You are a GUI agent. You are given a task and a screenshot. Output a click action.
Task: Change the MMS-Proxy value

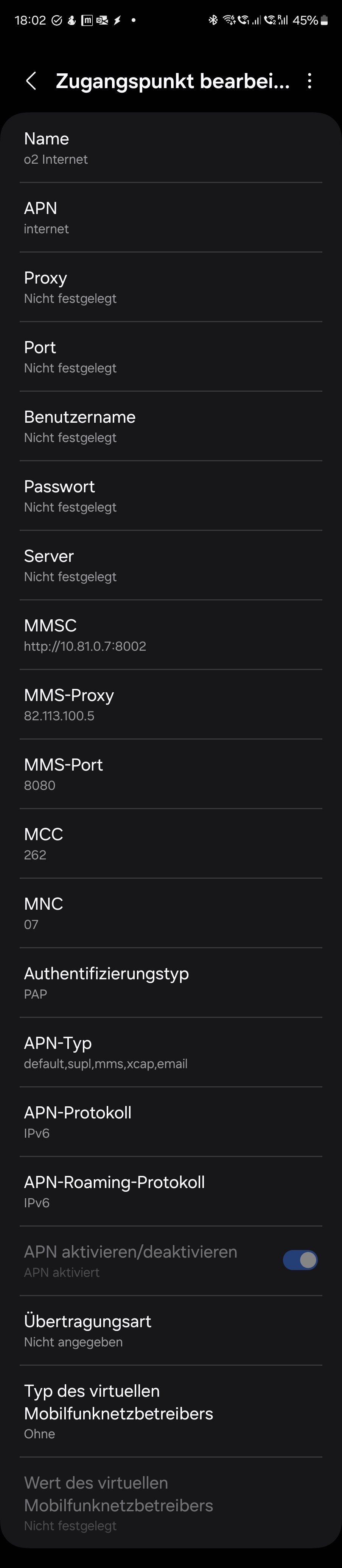[x=170, y=704]
